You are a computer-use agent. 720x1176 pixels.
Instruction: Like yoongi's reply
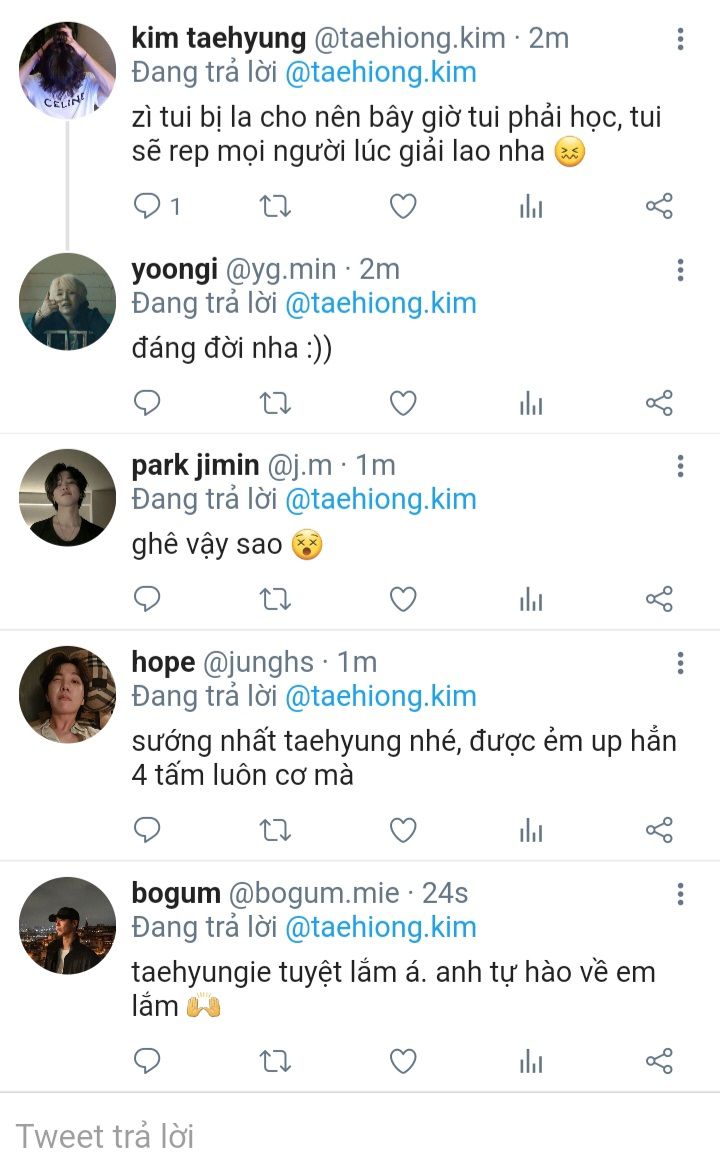coord(402,403)
